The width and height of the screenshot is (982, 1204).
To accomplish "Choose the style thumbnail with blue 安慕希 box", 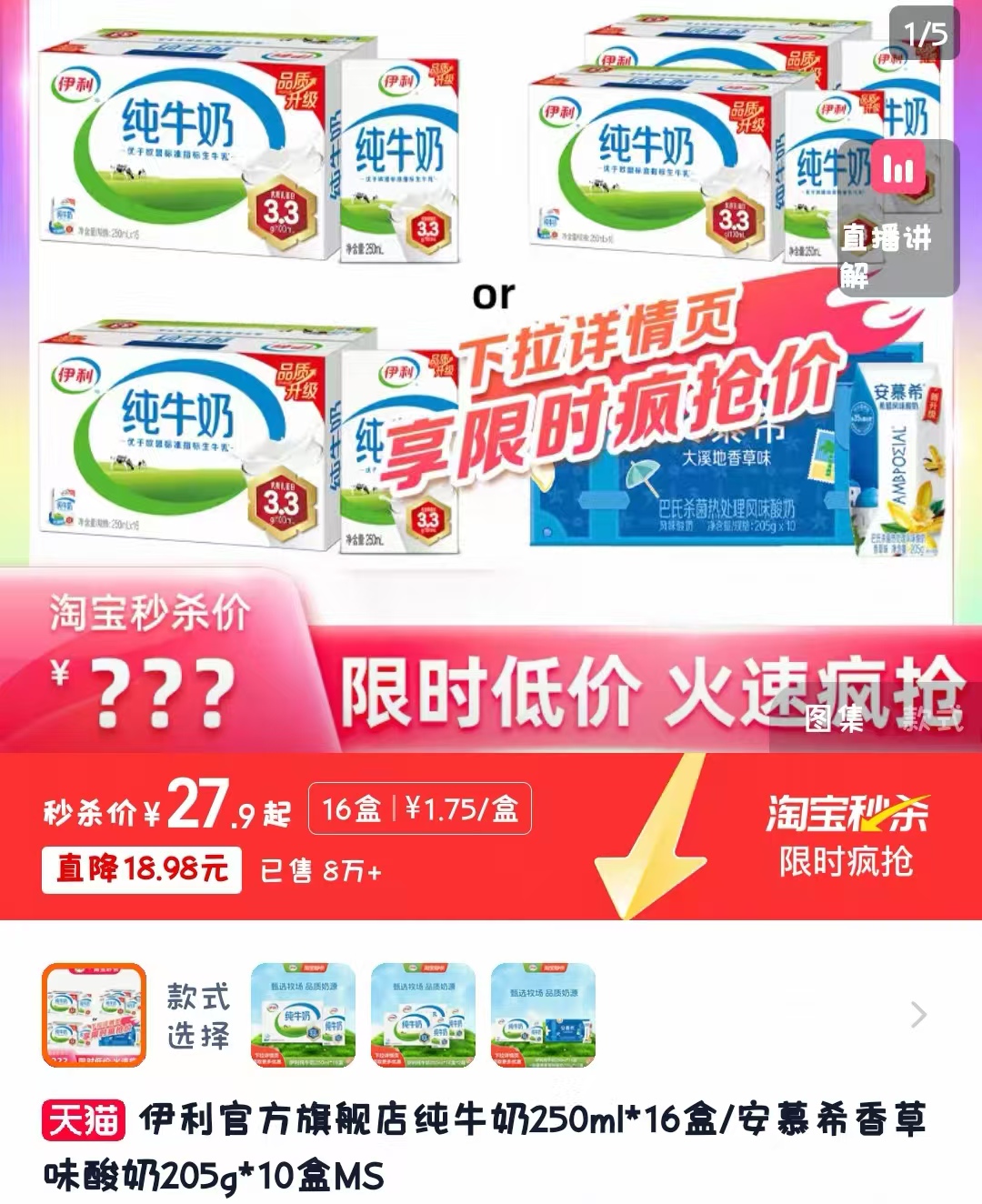I will point(543,1014).
